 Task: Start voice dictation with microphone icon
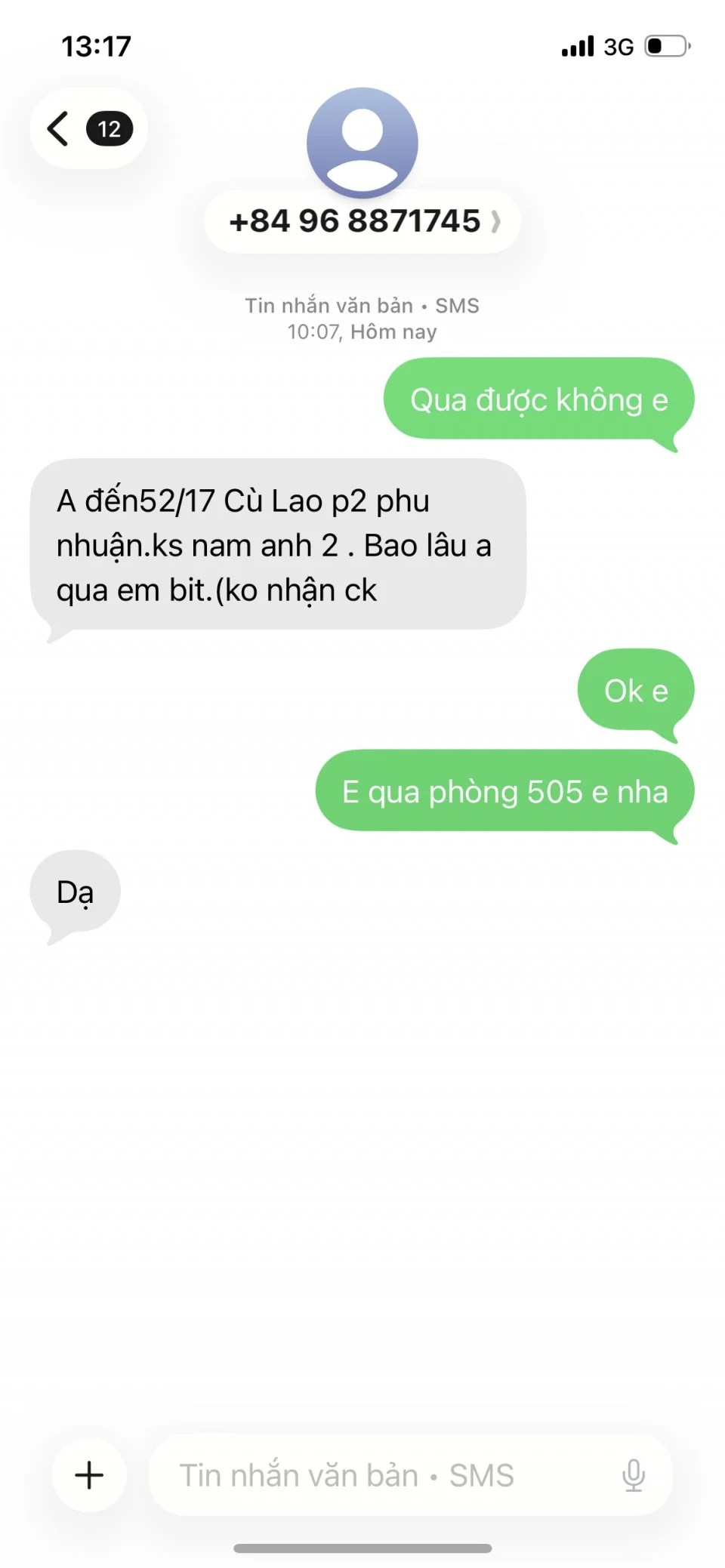pyautogui.click(x=633, y=1474)
